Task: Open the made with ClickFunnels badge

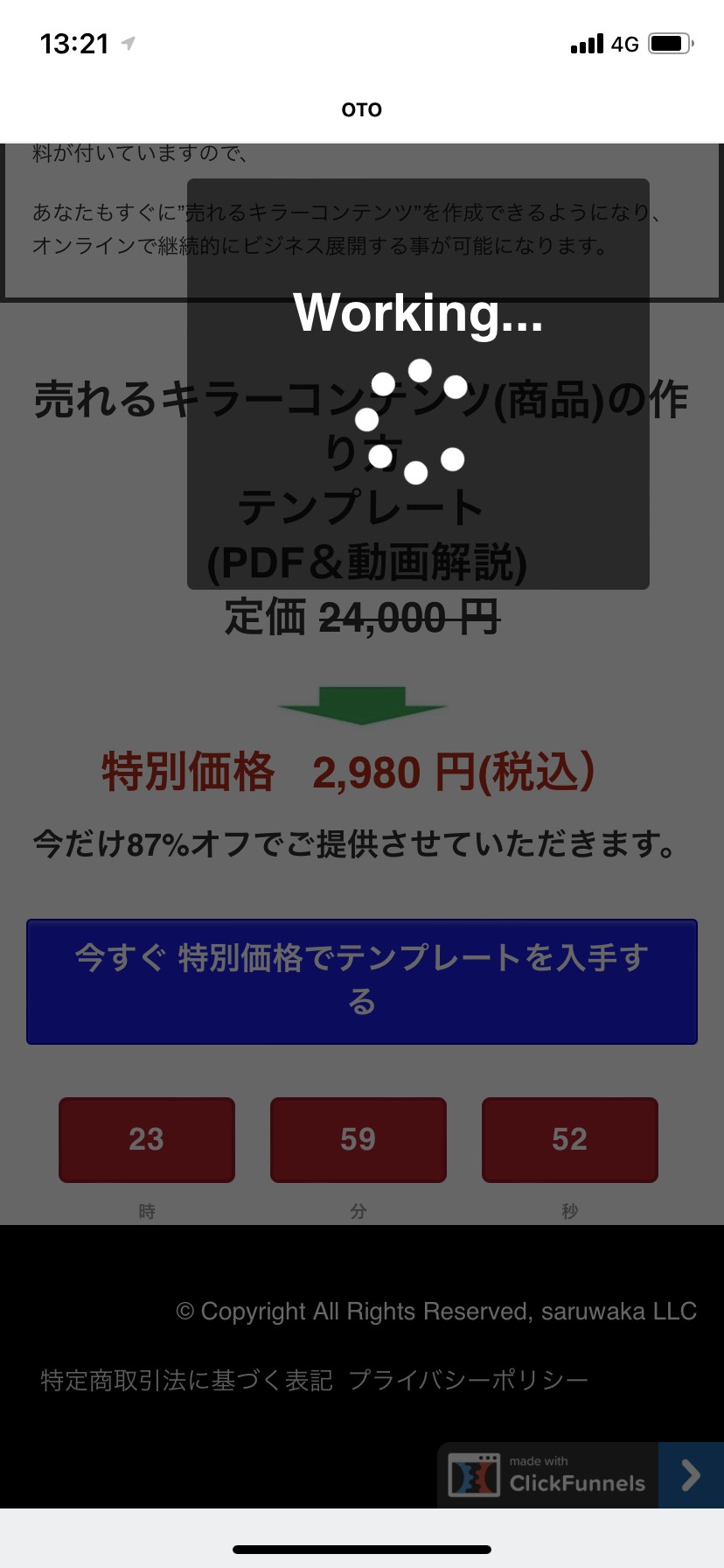Action: pos(547,1475)
